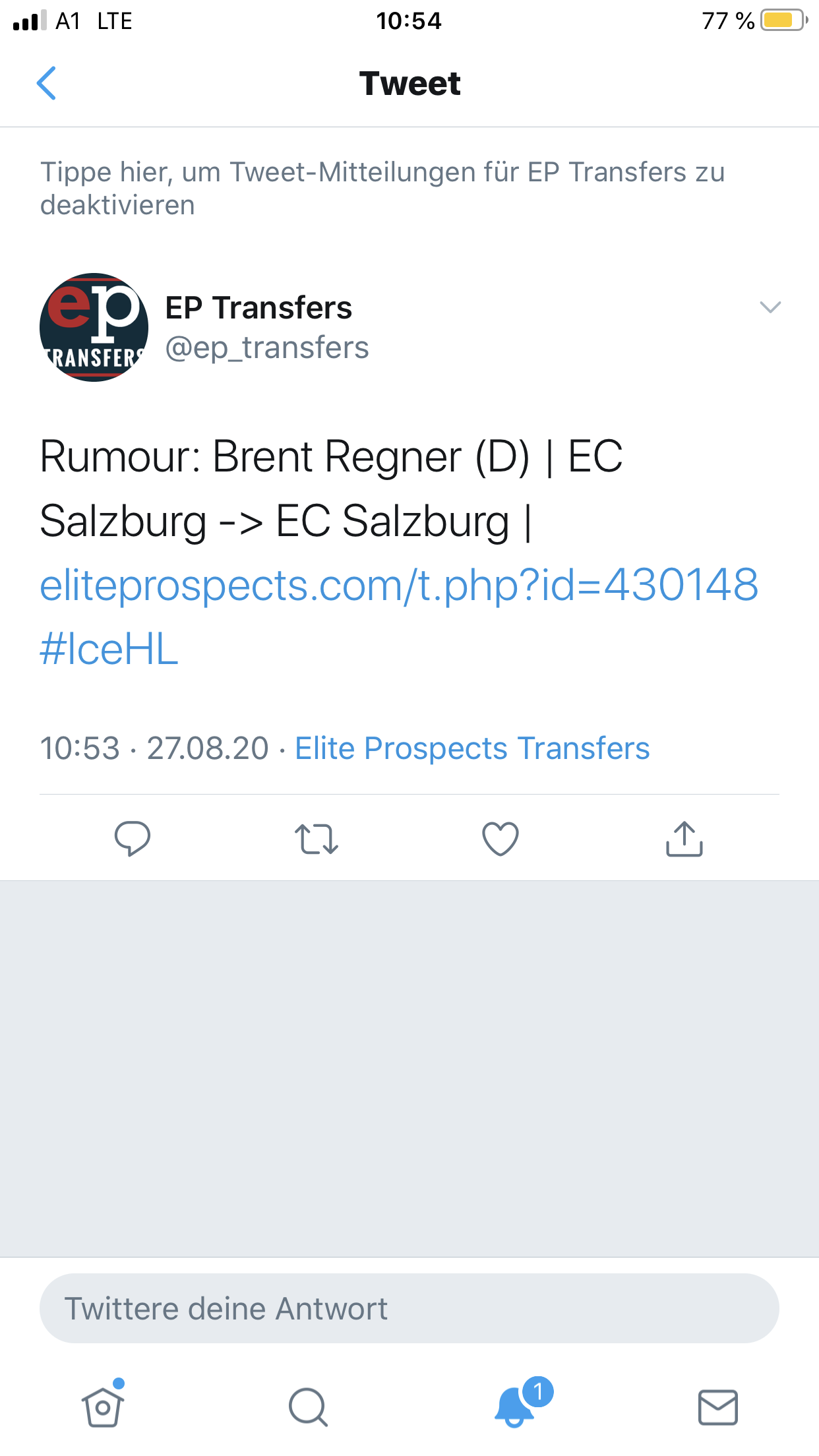The height and width of the screenshot is (1456, 819).
Task: Expand the tweet options chevron
Action: click(770, 307)
